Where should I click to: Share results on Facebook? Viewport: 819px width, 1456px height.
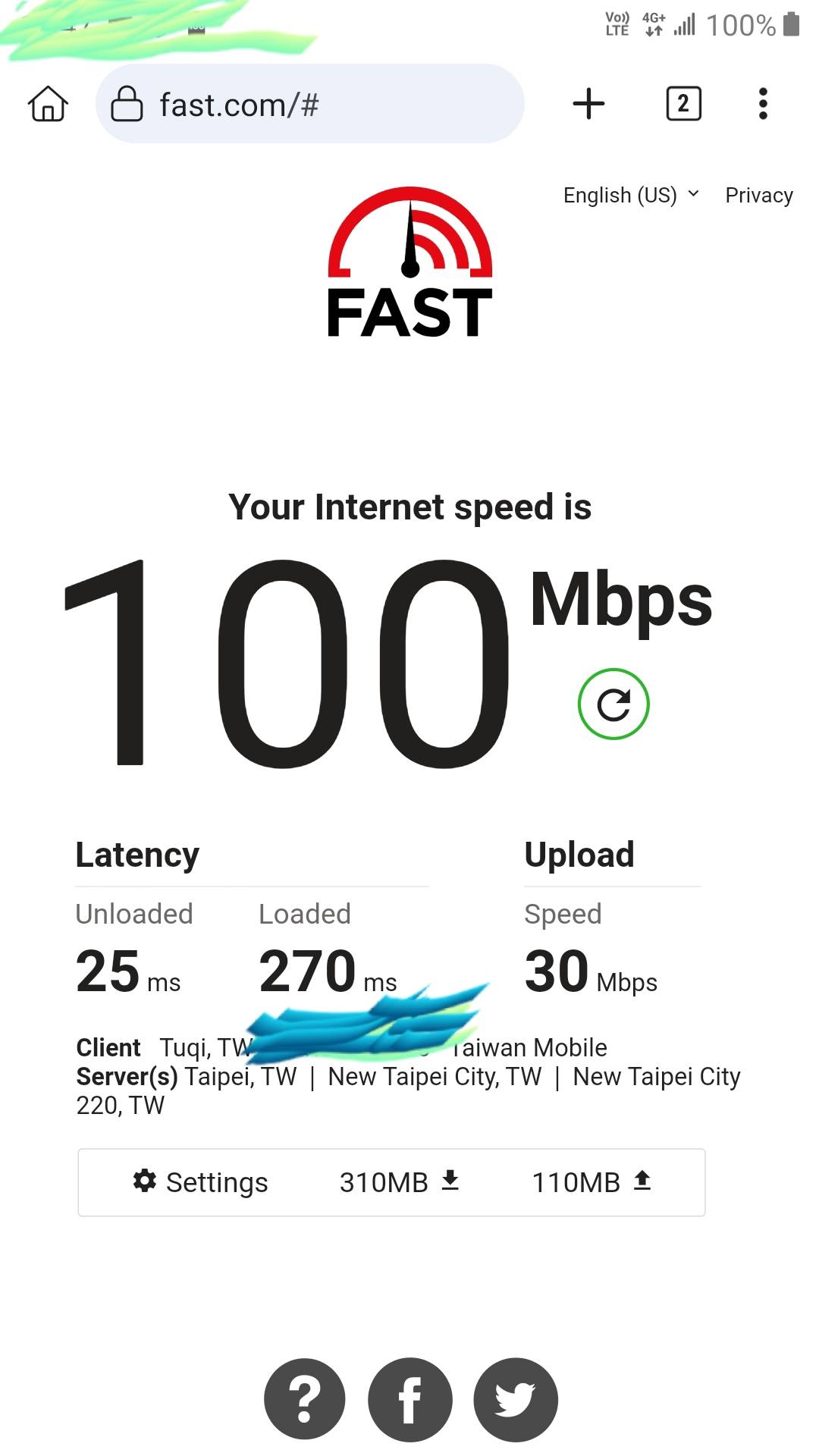click(x=410, y=1399)
